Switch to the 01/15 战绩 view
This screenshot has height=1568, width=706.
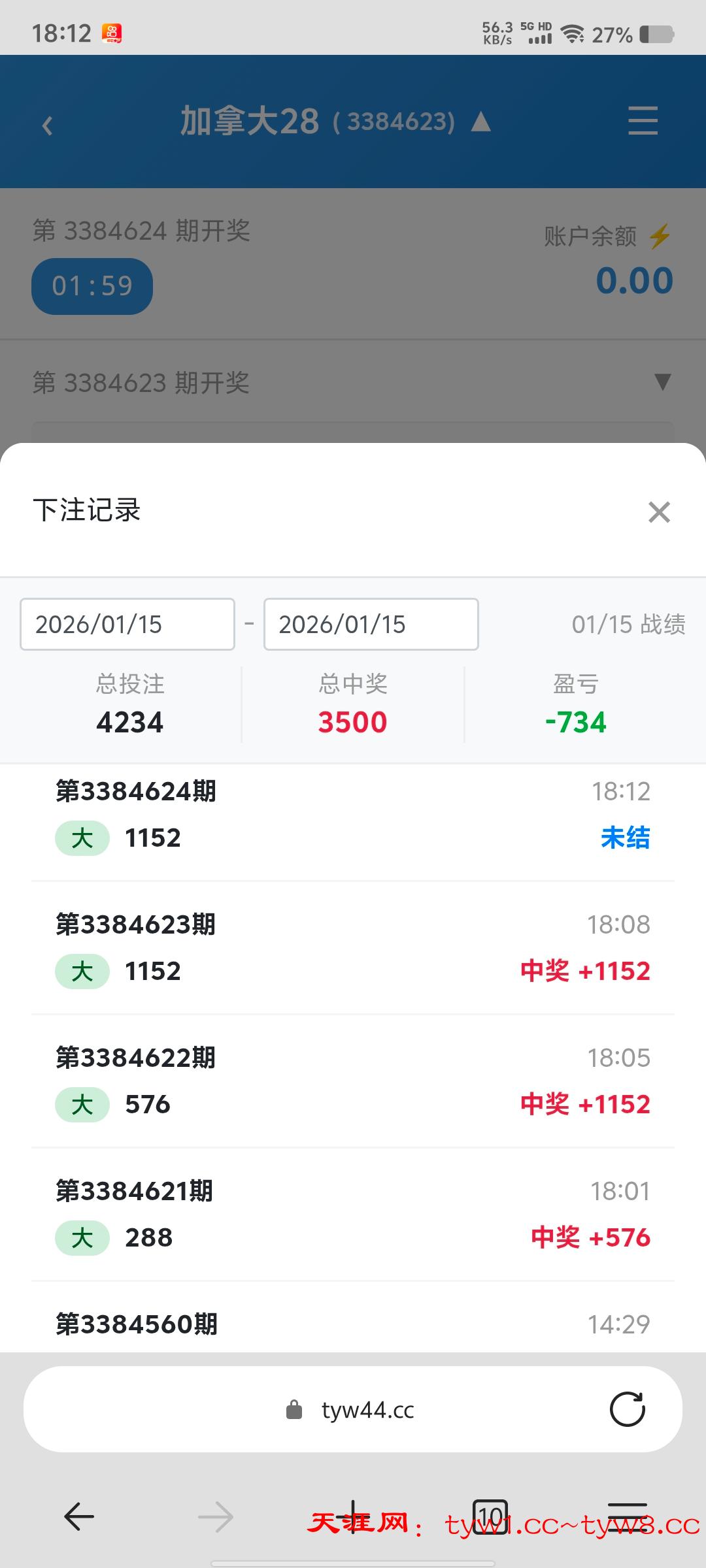(x=628, y=625)
